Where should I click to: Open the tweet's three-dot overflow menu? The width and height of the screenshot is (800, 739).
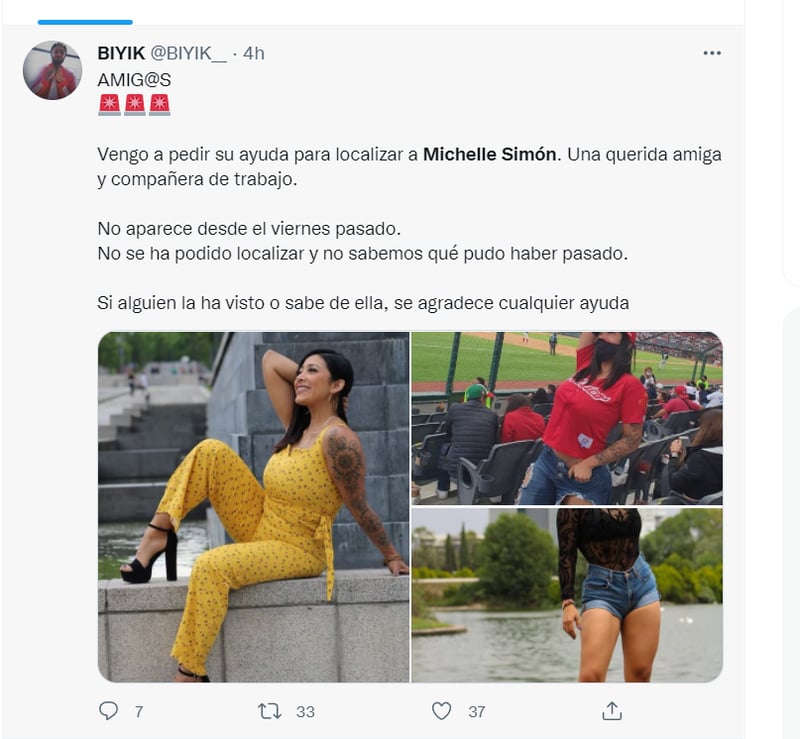tap(712, 54)
